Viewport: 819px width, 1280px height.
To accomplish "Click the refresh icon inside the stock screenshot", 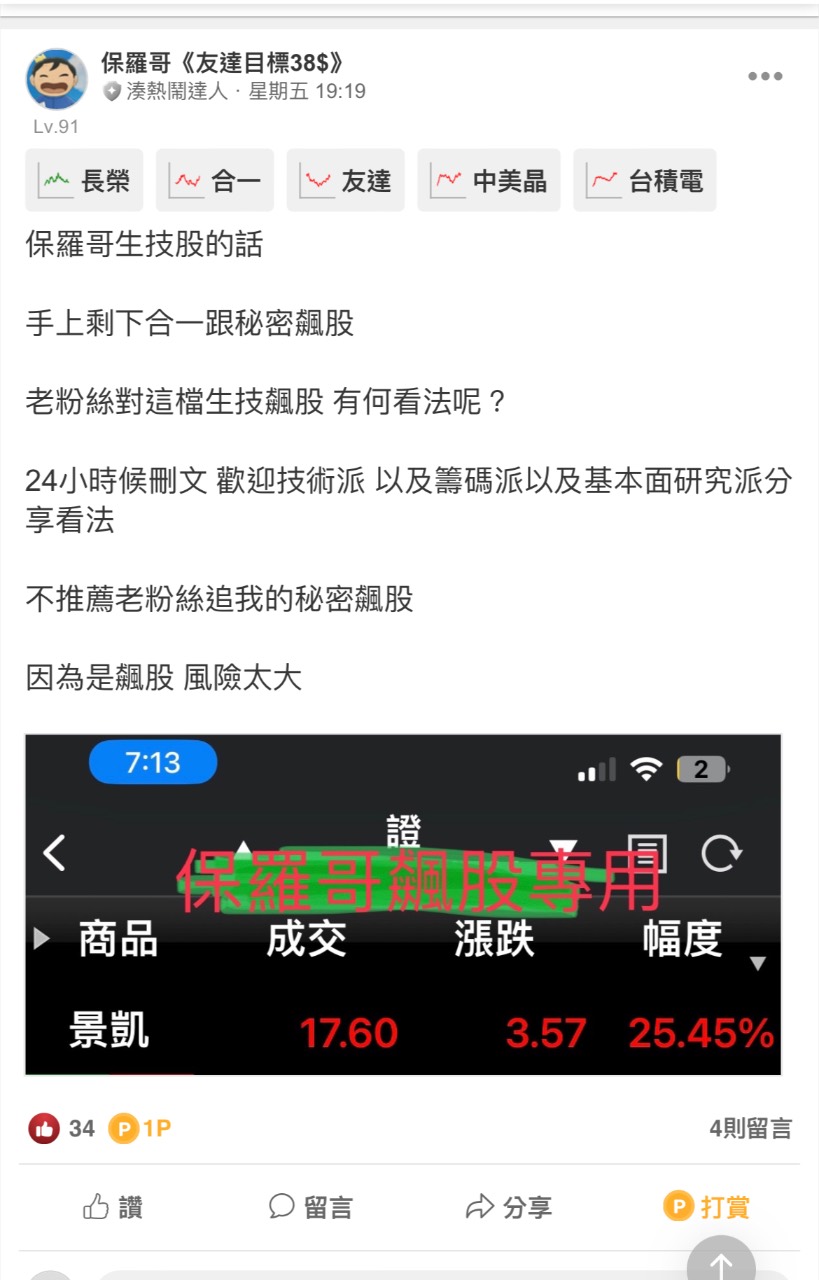I will [722, 854].
